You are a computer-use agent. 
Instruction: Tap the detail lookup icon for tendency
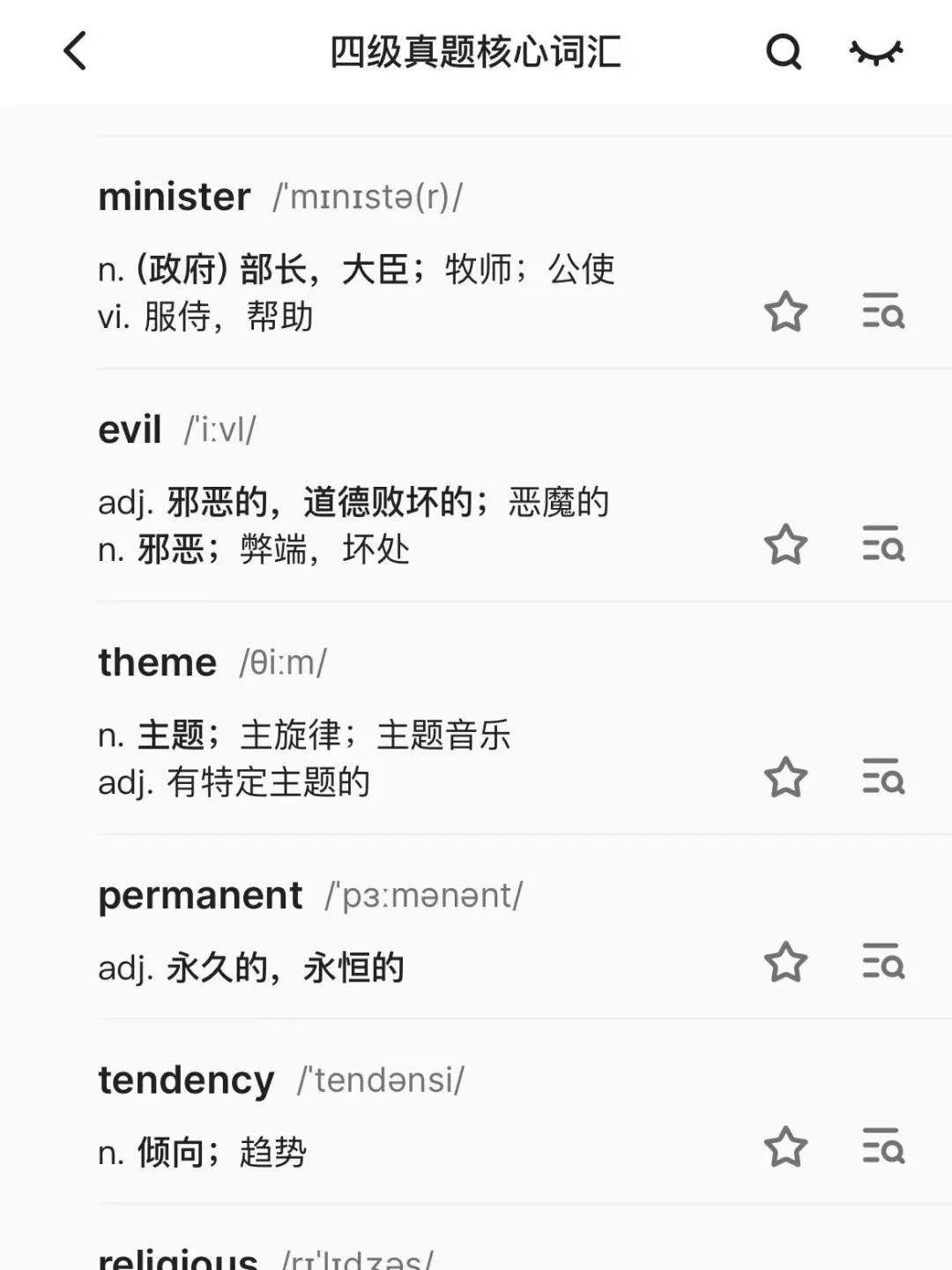tap(883, 1147)
